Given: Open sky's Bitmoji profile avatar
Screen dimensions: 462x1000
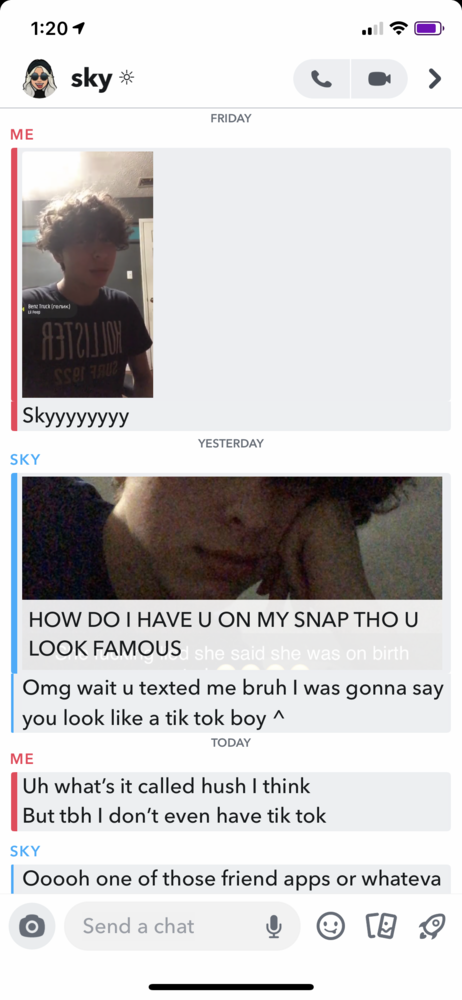Looking at the screenshot, I should [39, 79].
